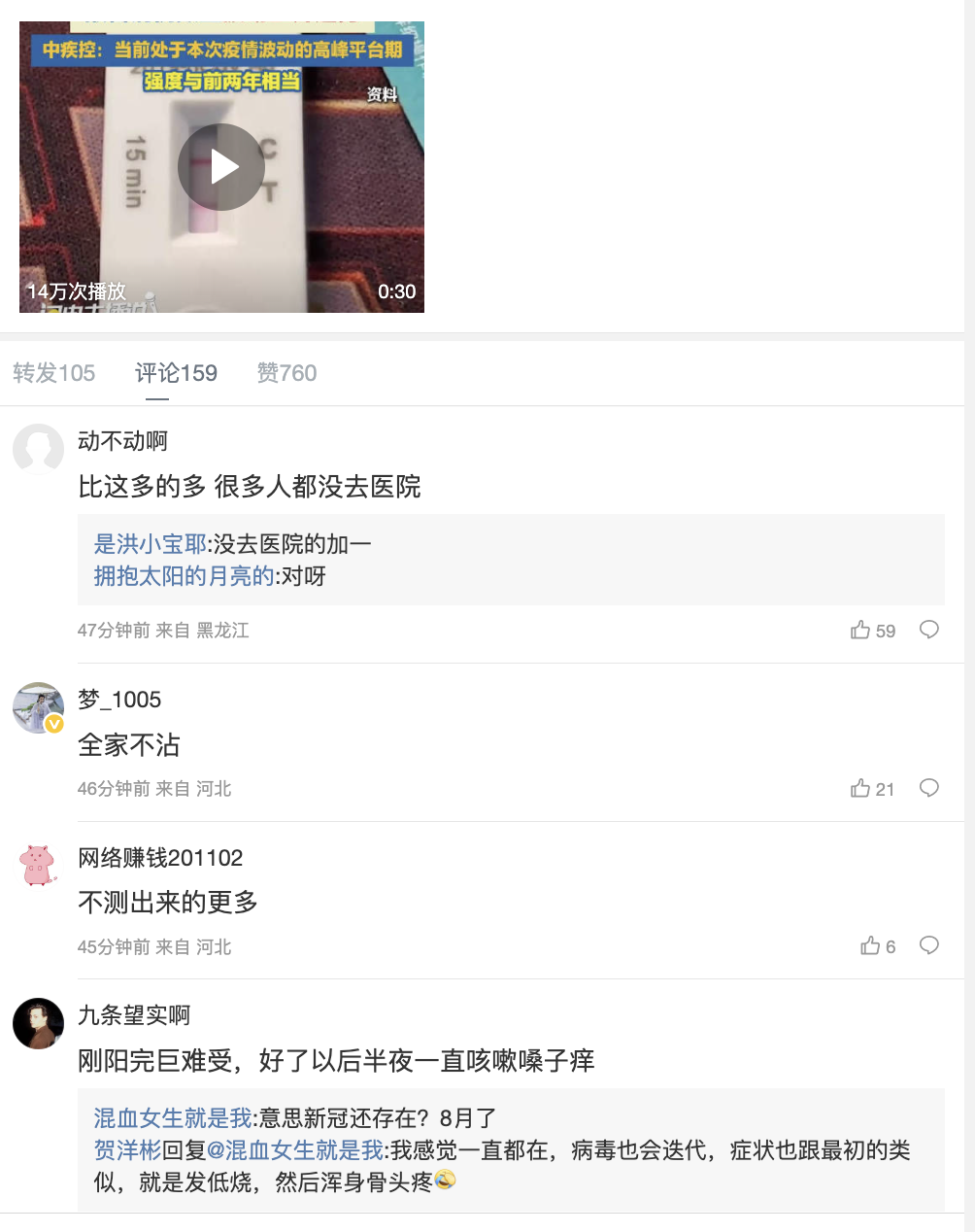Image resolution: width=975 pixels, height=1232 pixels.
Task: Reply to 动不动啊's comment
Action: click(x=929, y=630)
